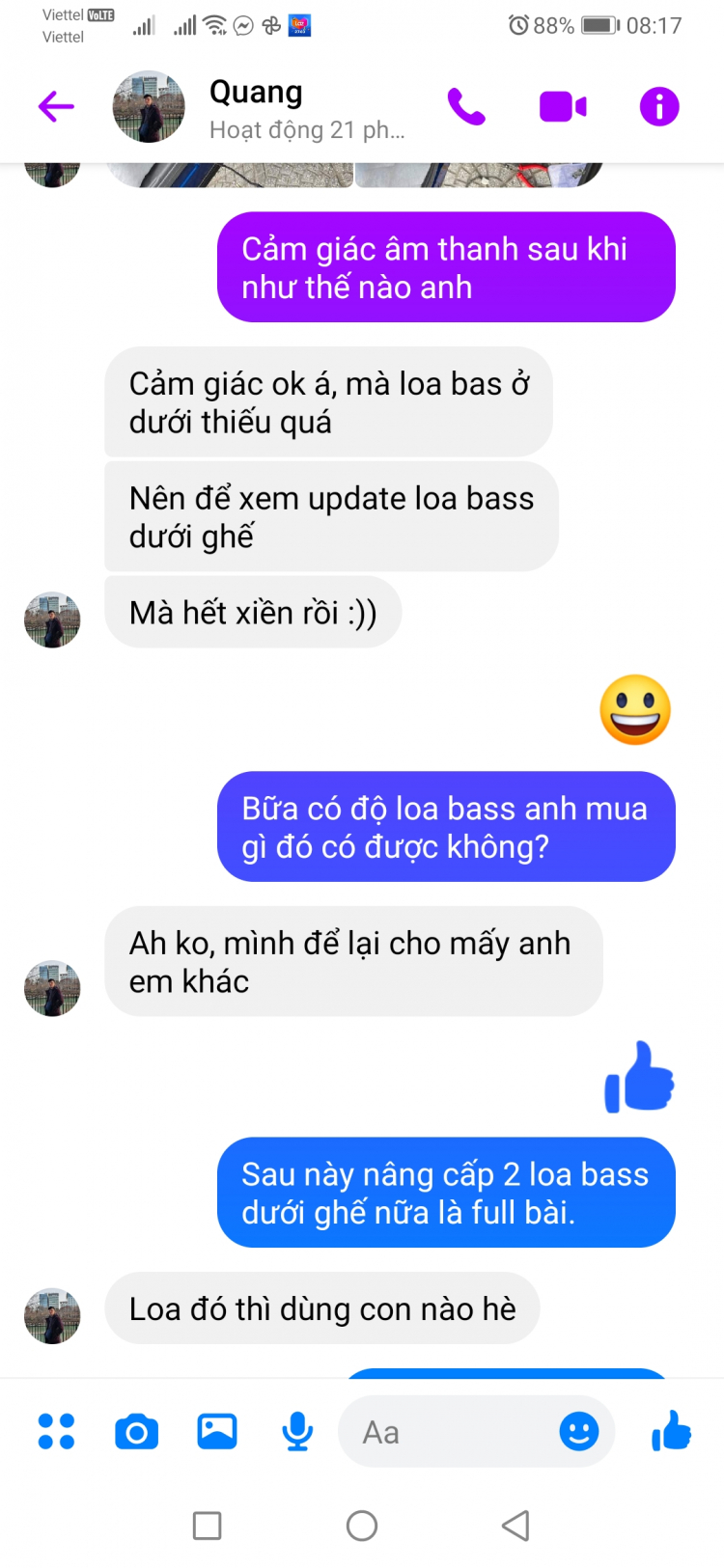
Task: Go back from Quang's chat
Action: (56, 106)
